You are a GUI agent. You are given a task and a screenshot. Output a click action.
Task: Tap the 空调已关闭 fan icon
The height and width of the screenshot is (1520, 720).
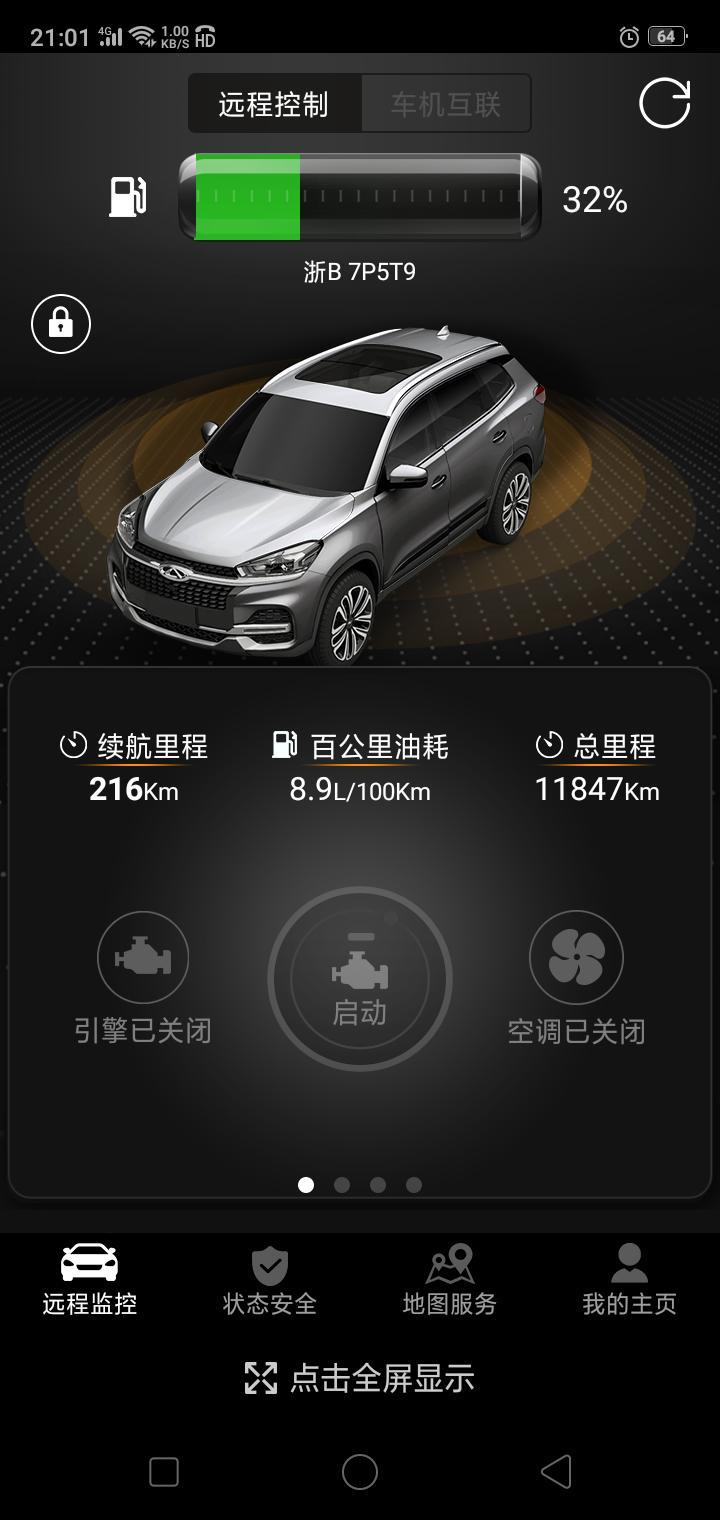click(576, 957)
